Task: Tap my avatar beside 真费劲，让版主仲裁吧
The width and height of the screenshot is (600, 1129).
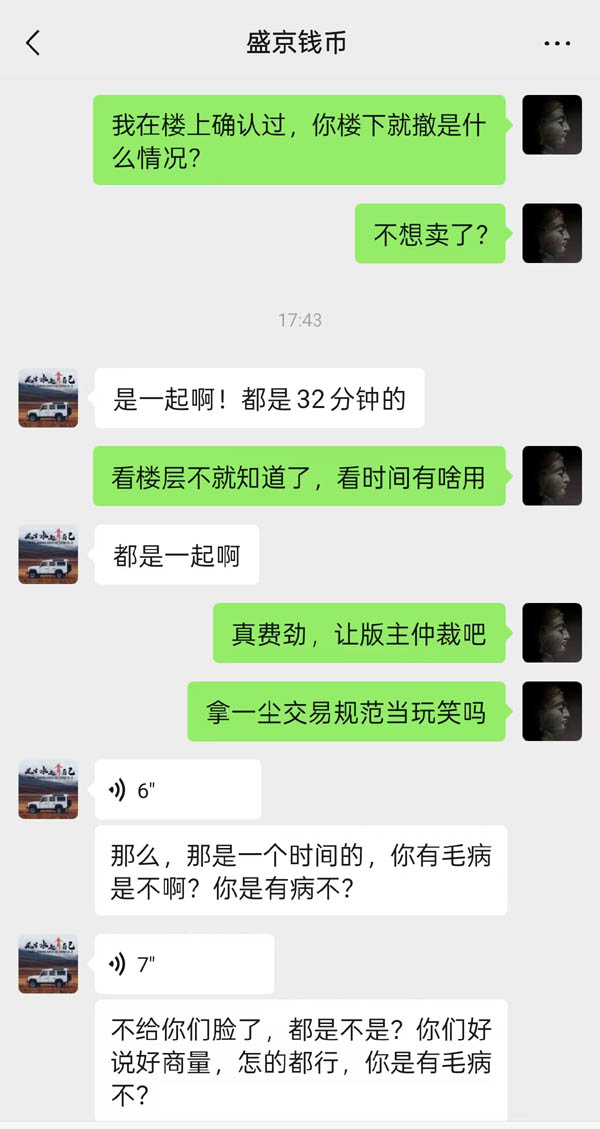Action: coord(551,633)
